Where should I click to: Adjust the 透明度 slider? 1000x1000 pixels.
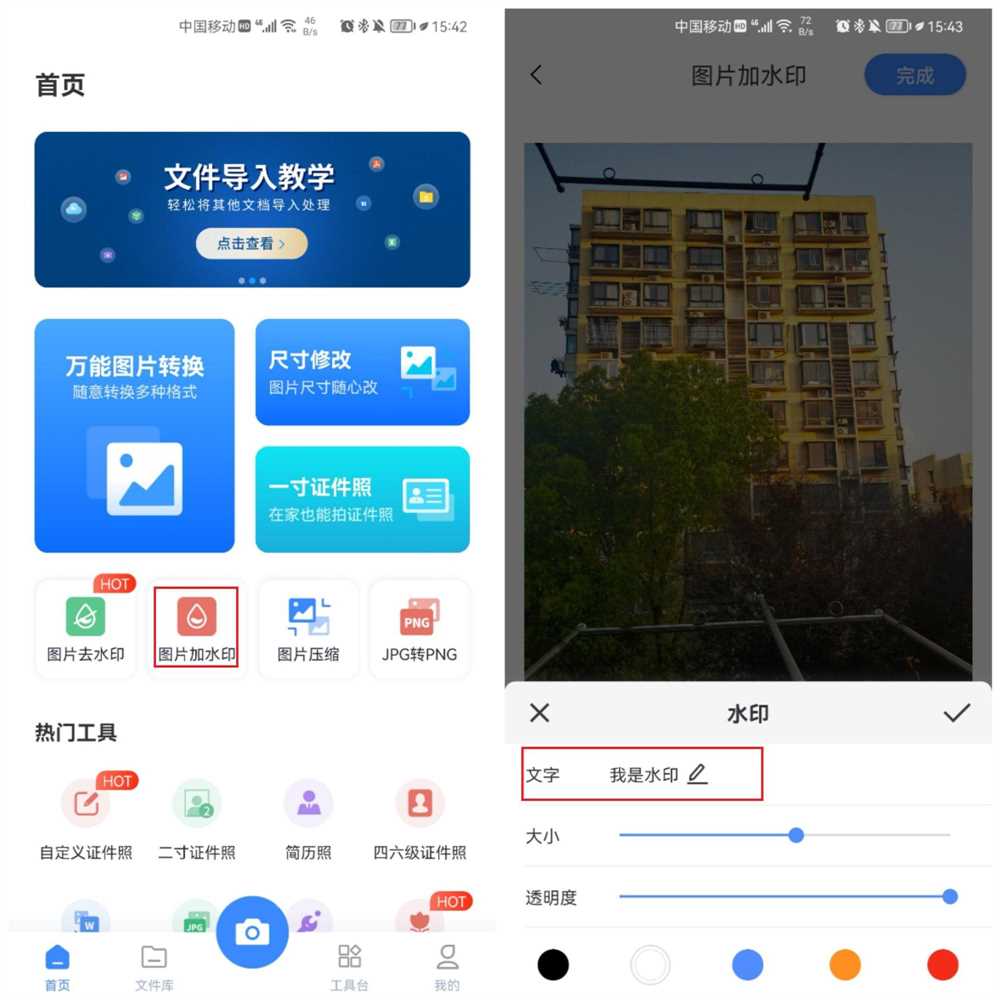pos(949,896)
